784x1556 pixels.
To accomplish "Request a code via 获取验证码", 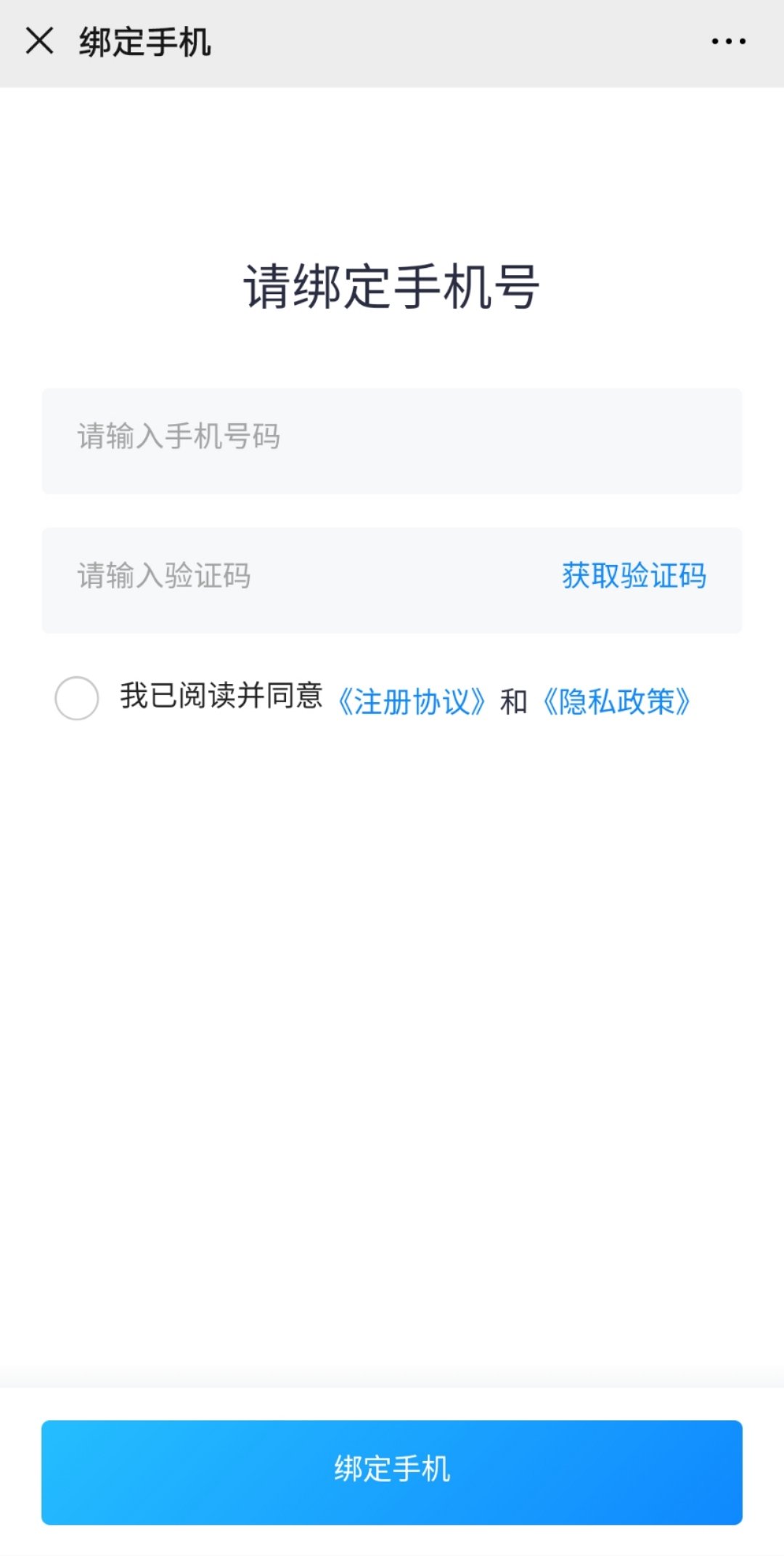I will pyautogui.click(x=634, y=577).
